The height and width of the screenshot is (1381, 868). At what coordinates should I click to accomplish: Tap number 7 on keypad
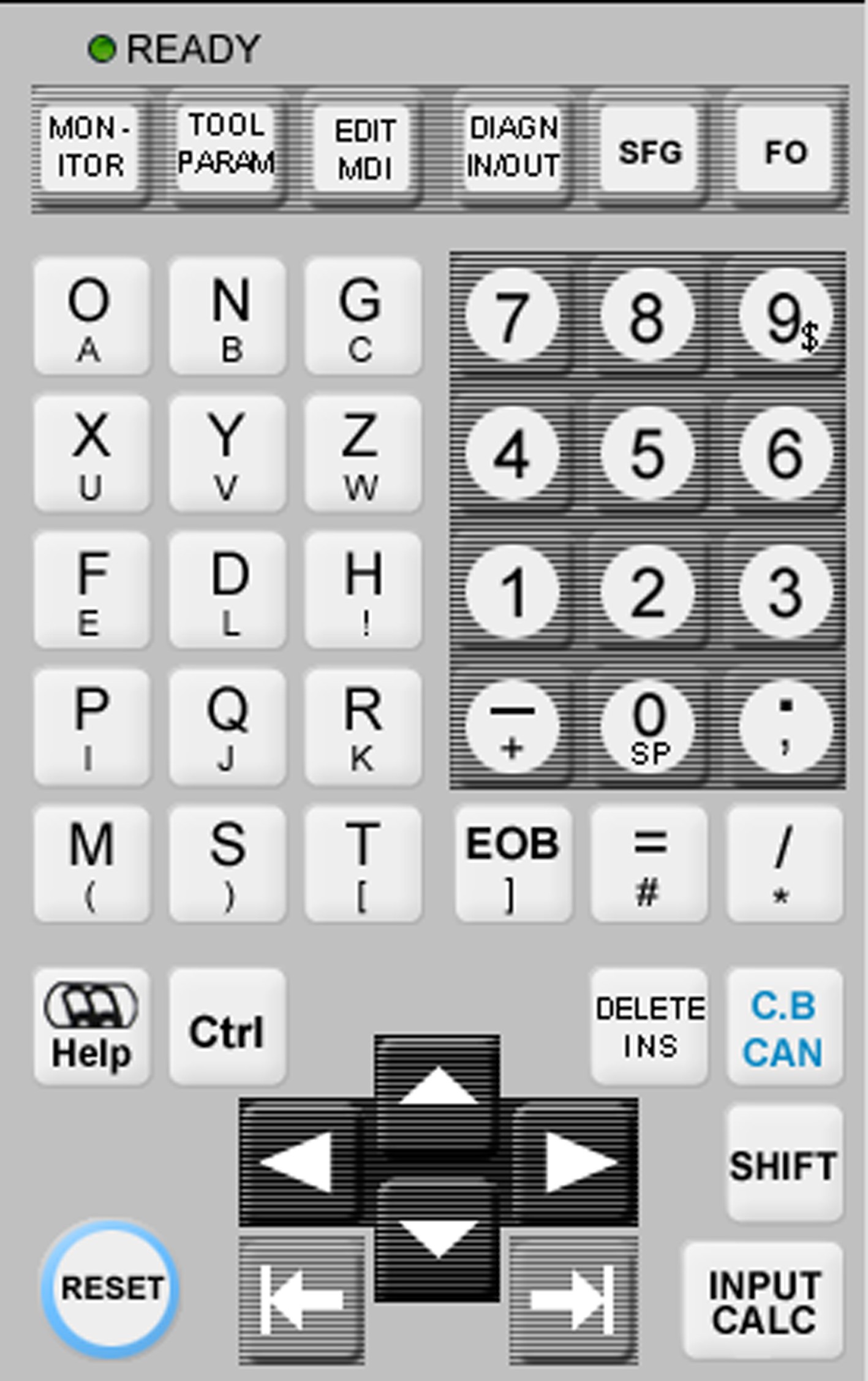512,316
